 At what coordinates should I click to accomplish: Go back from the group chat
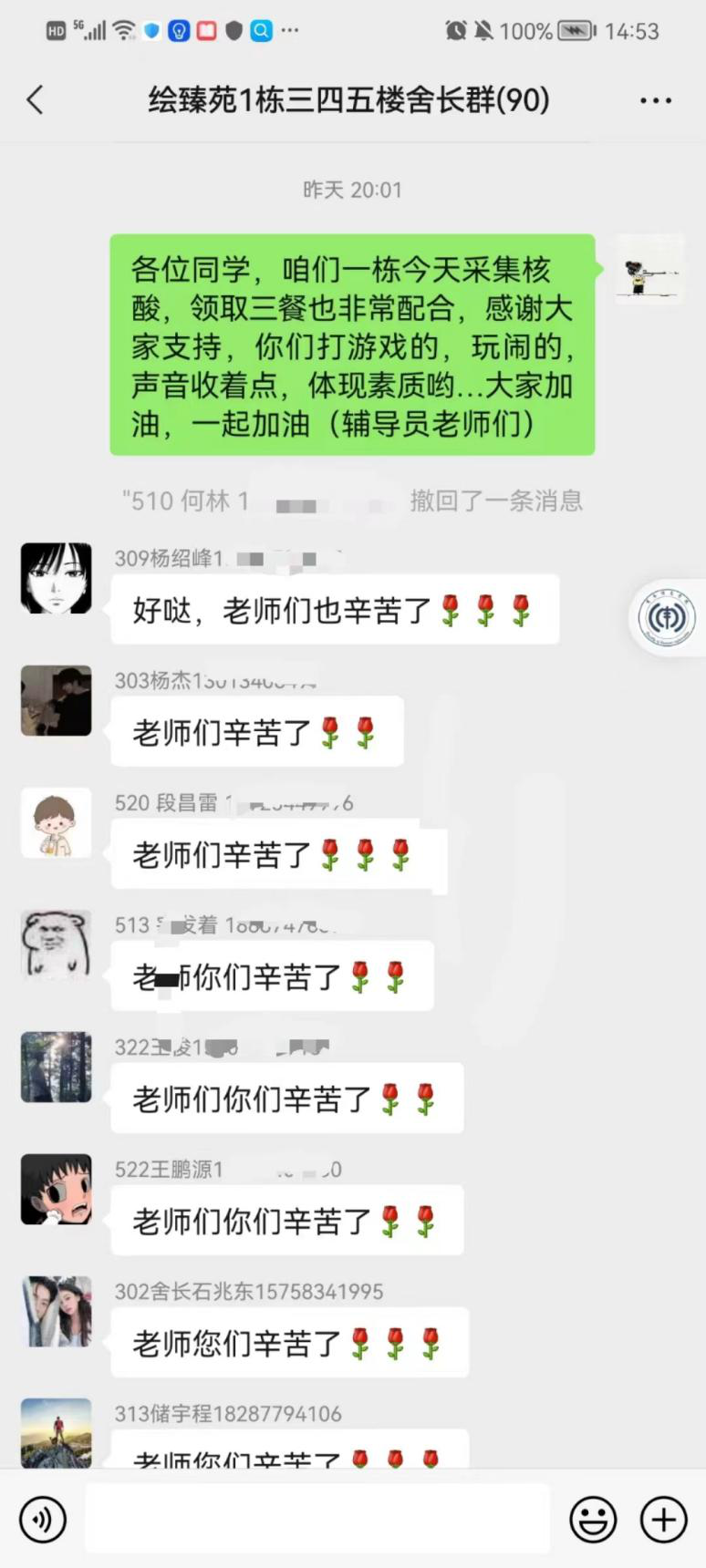36,99
